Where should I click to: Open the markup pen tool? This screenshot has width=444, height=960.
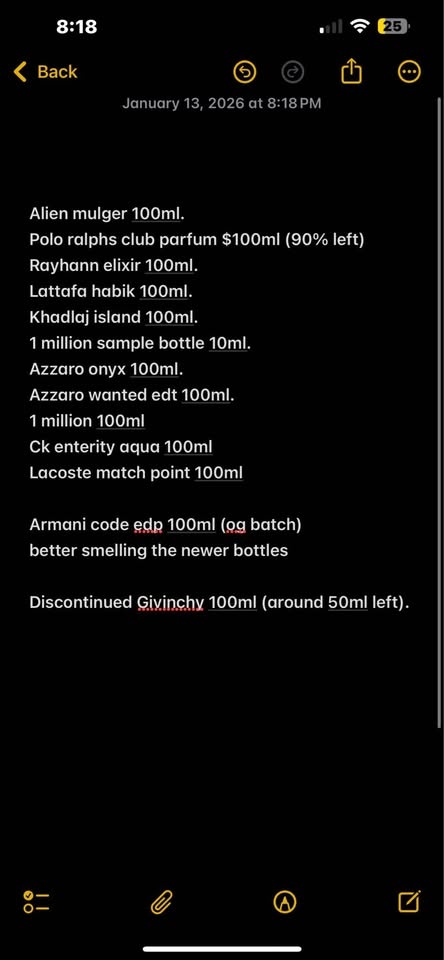pos(284,901)
